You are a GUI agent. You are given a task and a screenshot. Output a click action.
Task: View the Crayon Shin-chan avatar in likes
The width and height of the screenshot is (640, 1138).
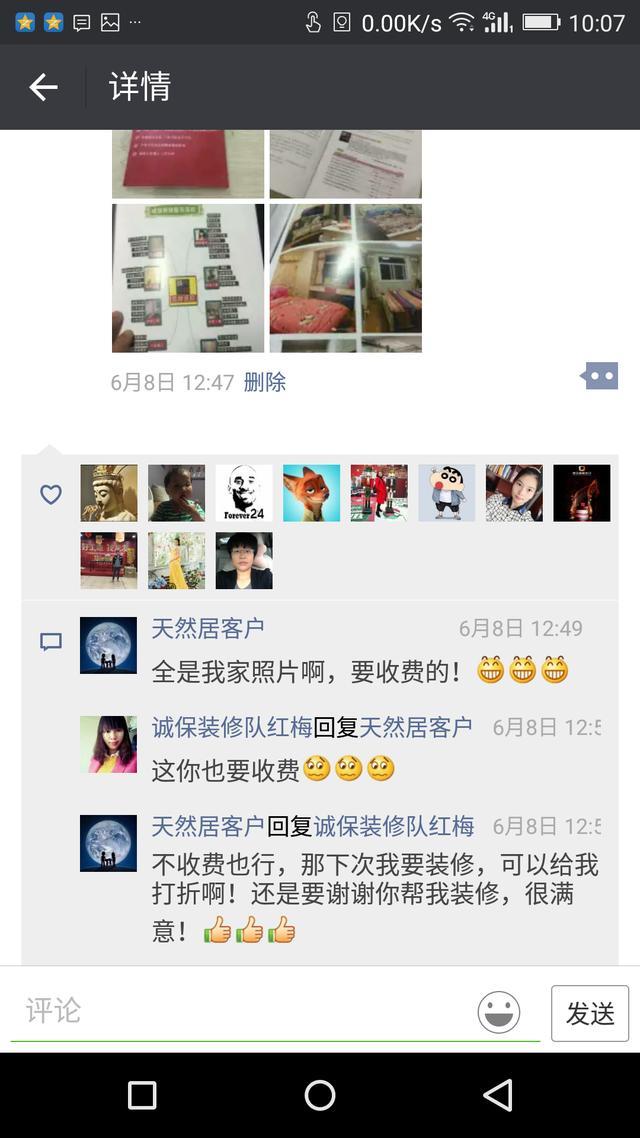(x=447, y=493)
